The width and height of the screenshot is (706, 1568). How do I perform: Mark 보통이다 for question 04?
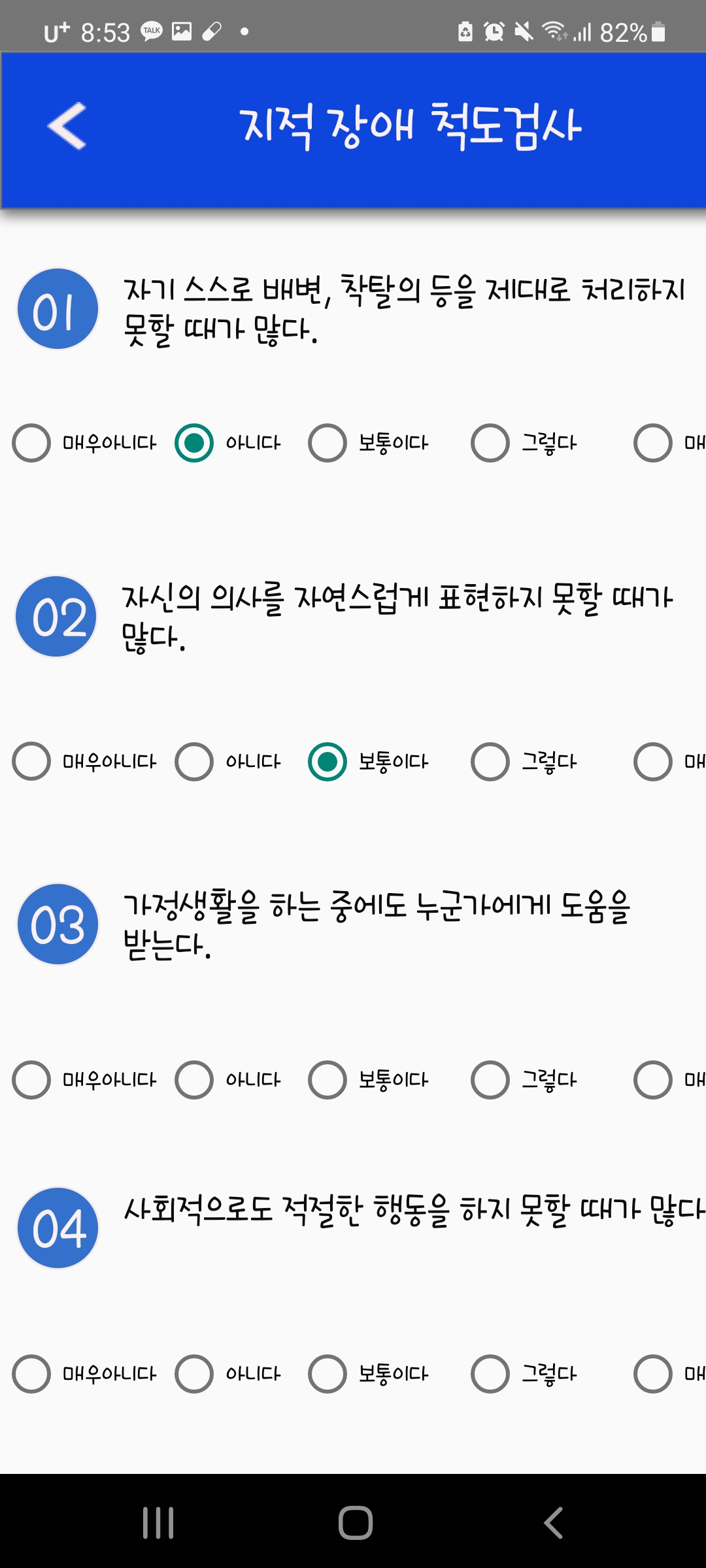(x=328, y=1373)
